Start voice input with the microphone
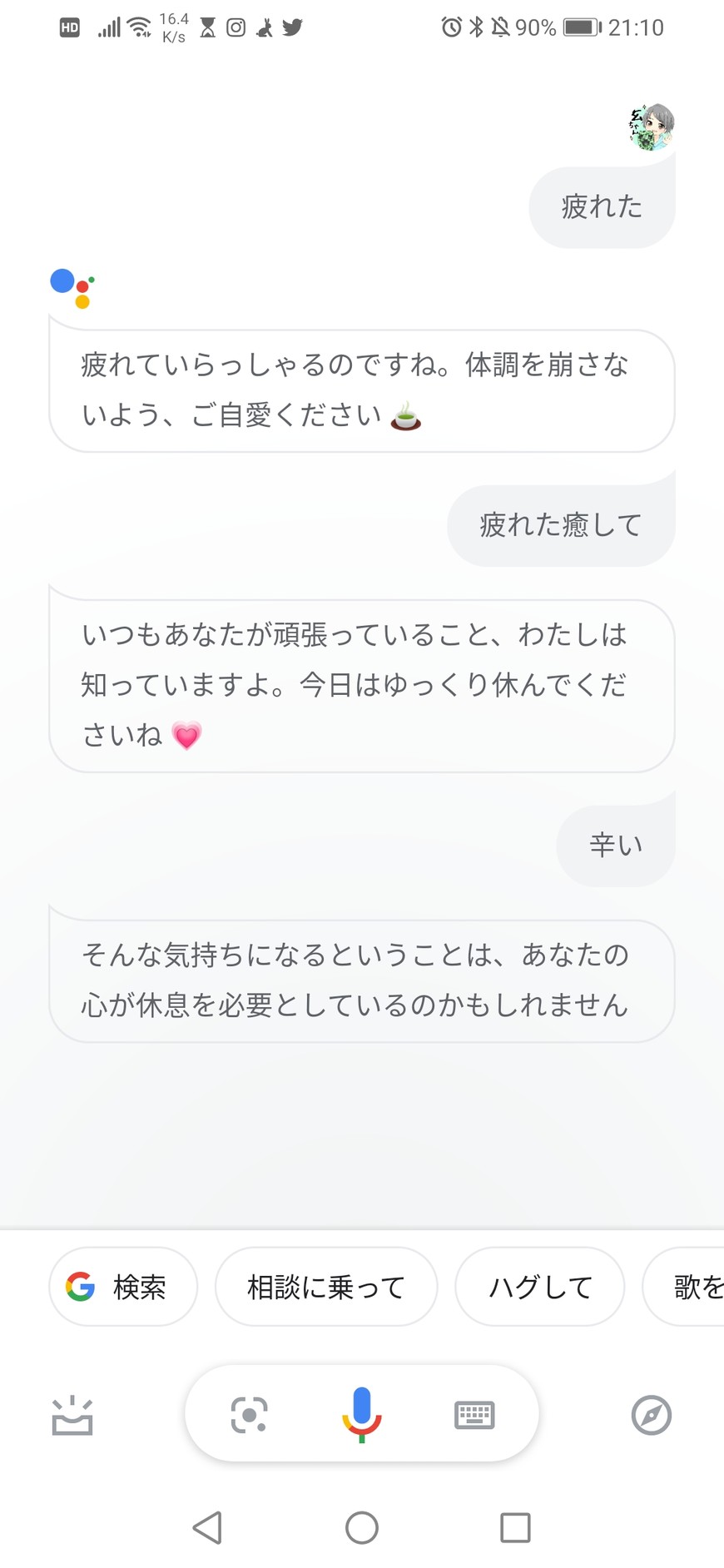The width and height of the screenshot is (724, 1568). (x=361, y=1414)
